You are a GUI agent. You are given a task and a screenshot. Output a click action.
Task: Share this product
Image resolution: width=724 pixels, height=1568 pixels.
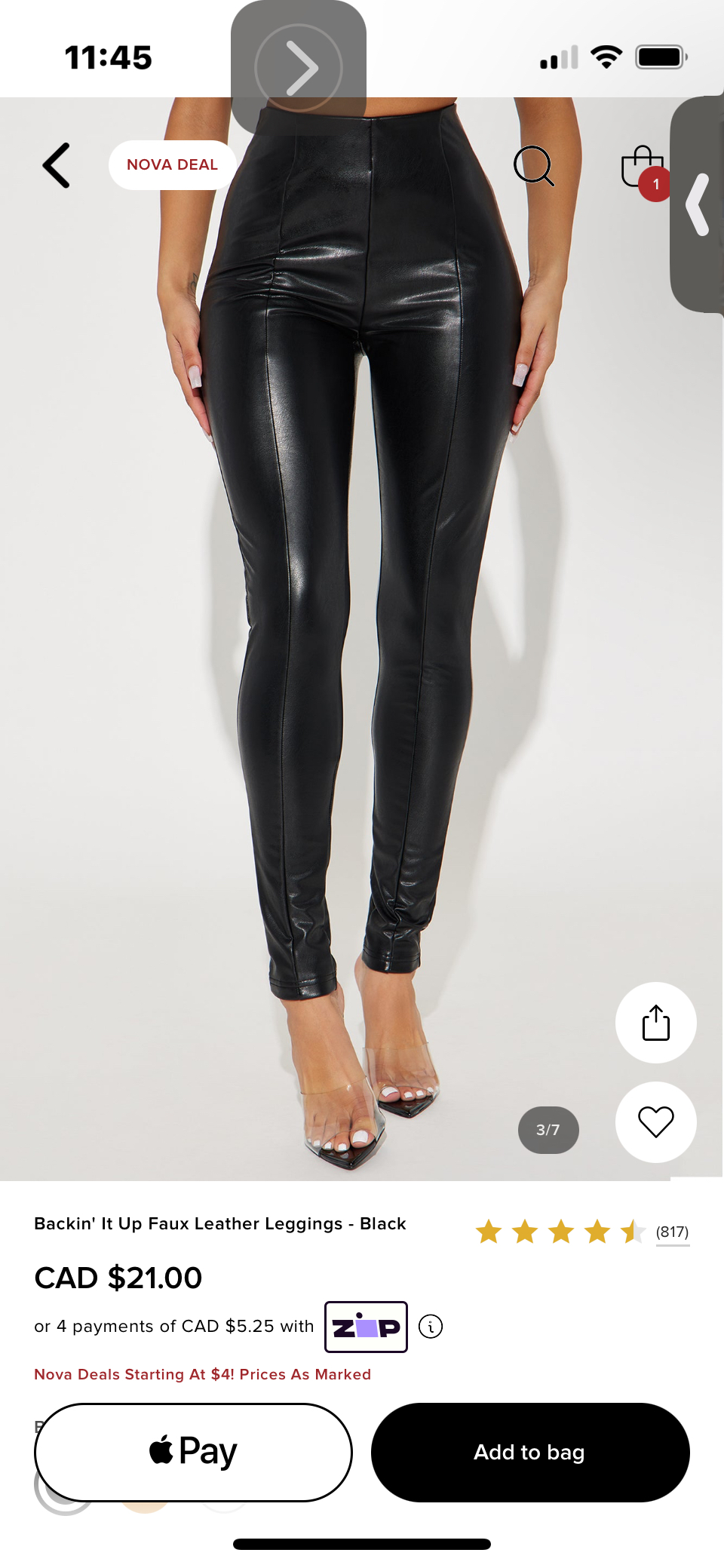tap(655, 1023)
